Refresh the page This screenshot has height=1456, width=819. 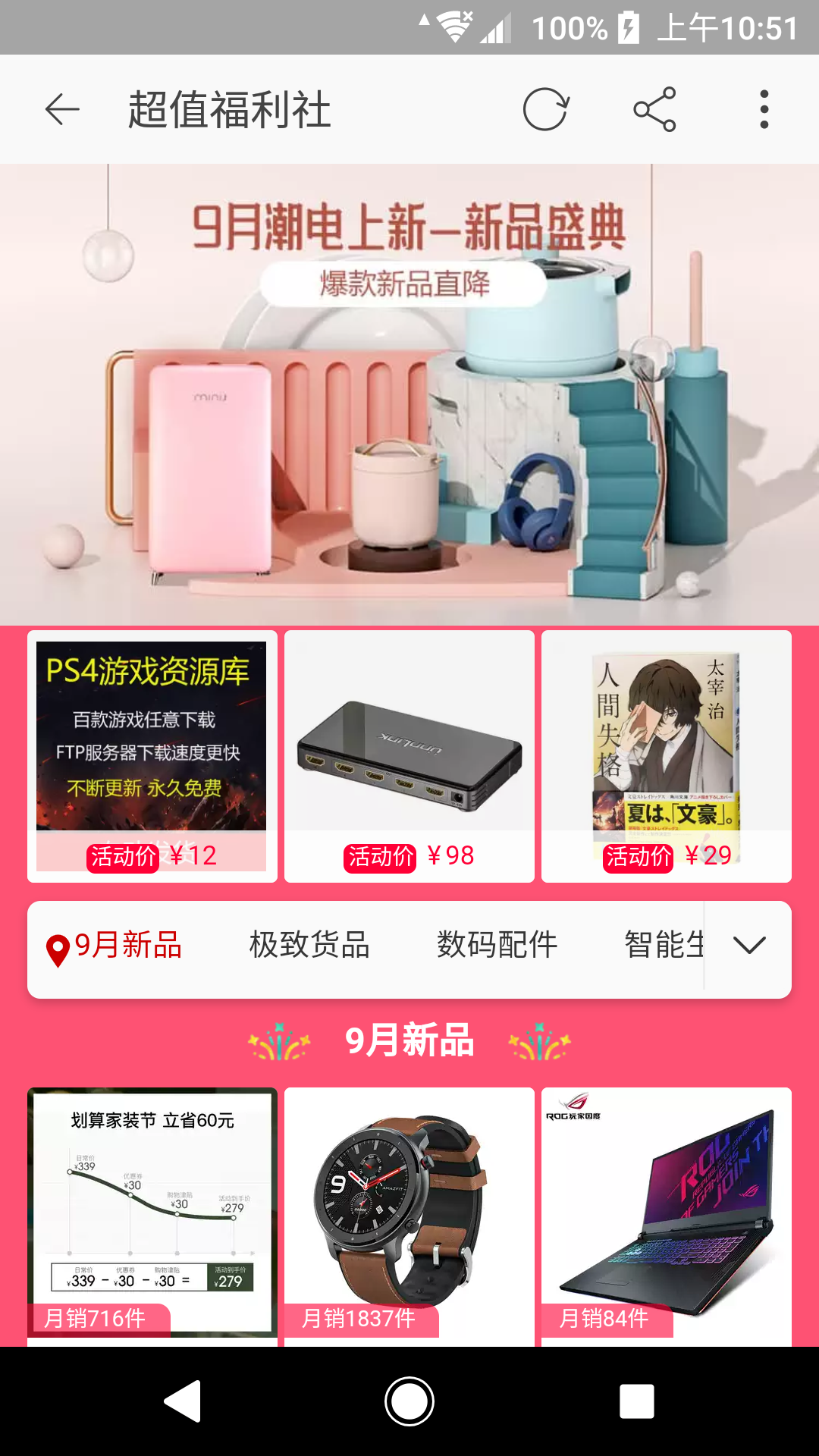pyautogui.click(x=545, y=110)
